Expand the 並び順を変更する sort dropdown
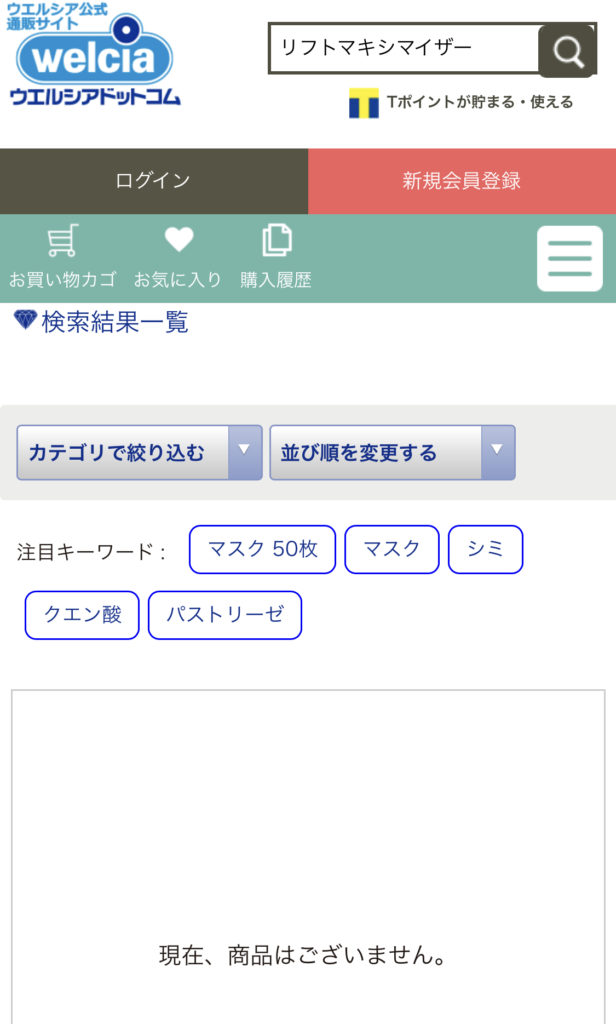 pos(393,453)
